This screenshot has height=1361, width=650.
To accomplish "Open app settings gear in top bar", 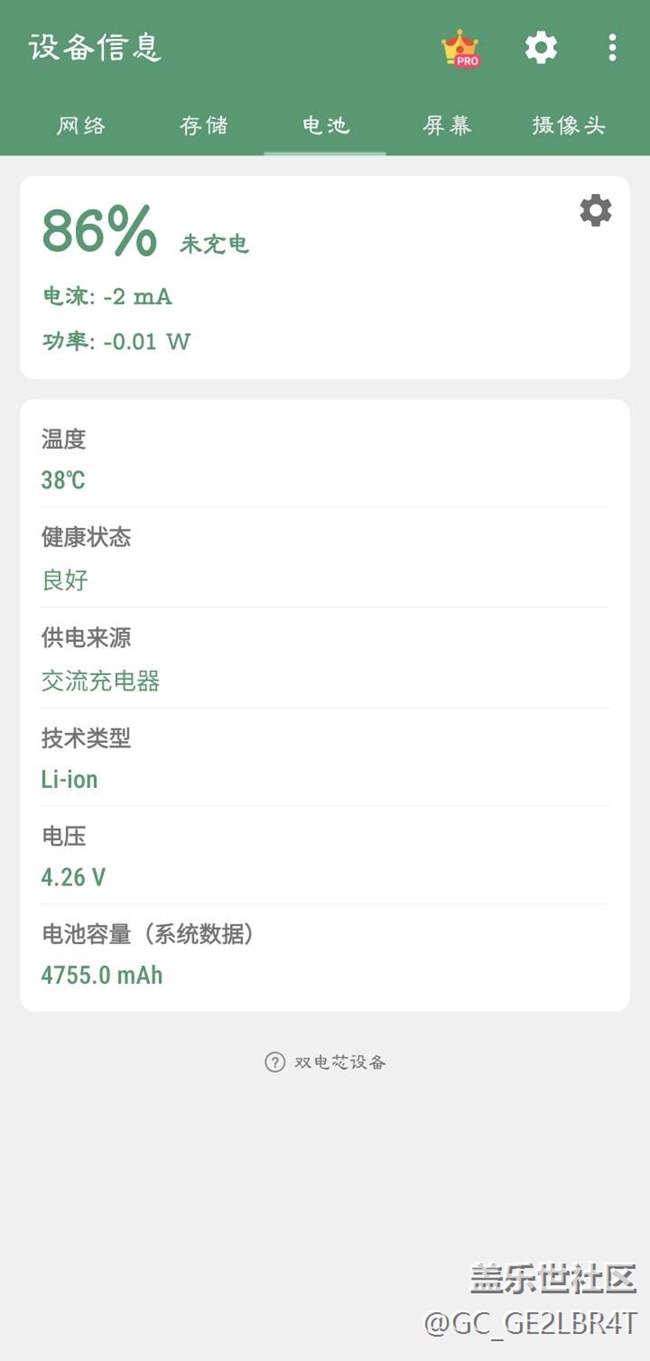I will pyautogui.click(x=541, y=47).
